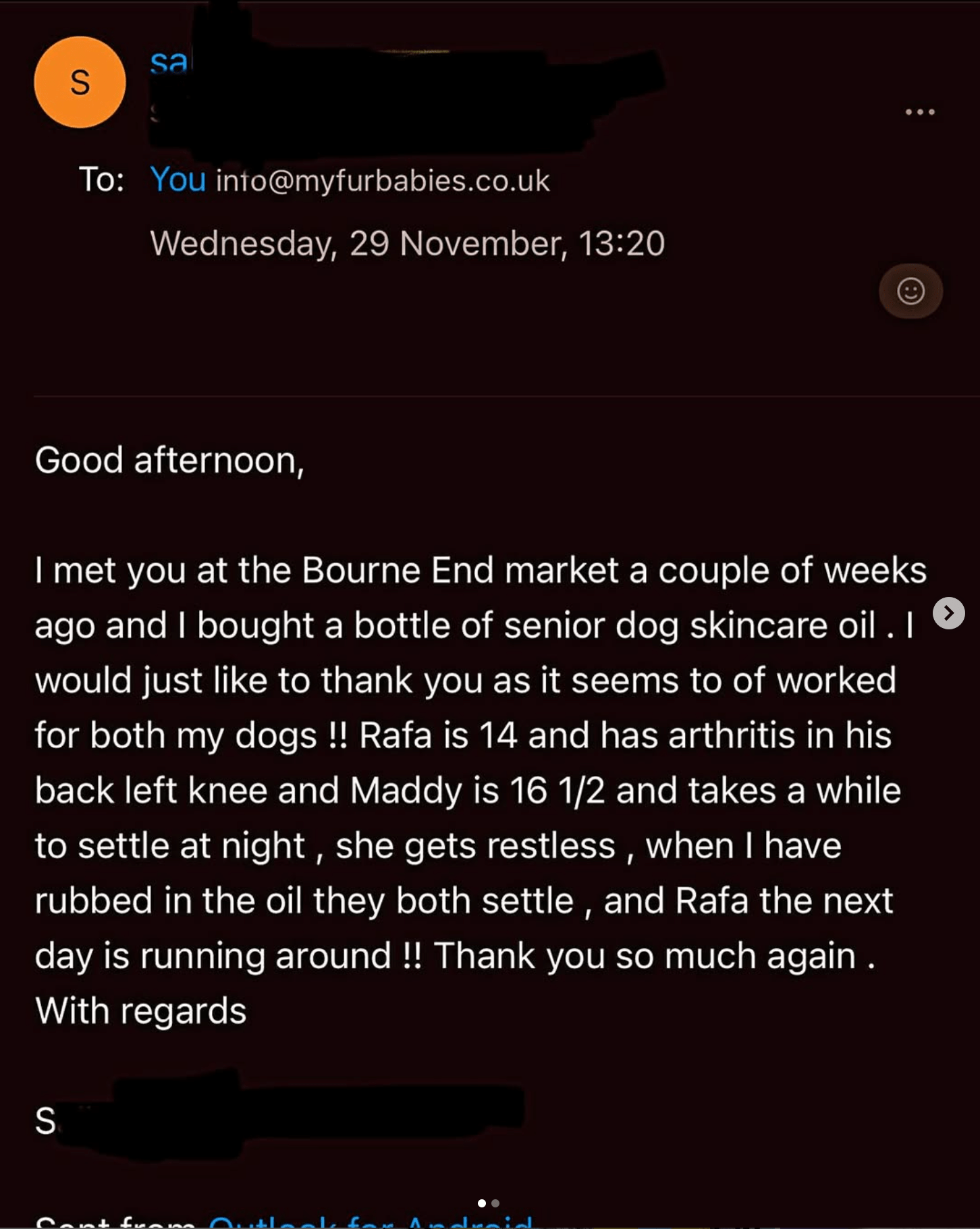Select the second page indicator dot
This screenshot has height=1229, width=980.
(x=495, y=1203)
